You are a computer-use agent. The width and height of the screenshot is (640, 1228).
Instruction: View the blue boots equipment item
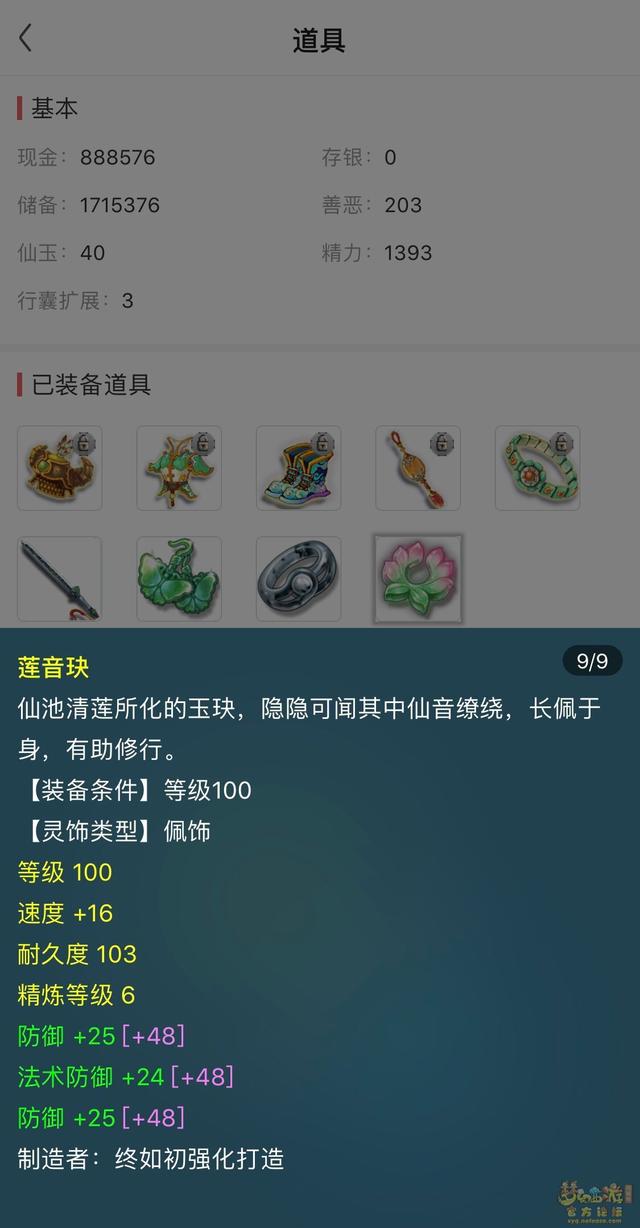point(298,468)
